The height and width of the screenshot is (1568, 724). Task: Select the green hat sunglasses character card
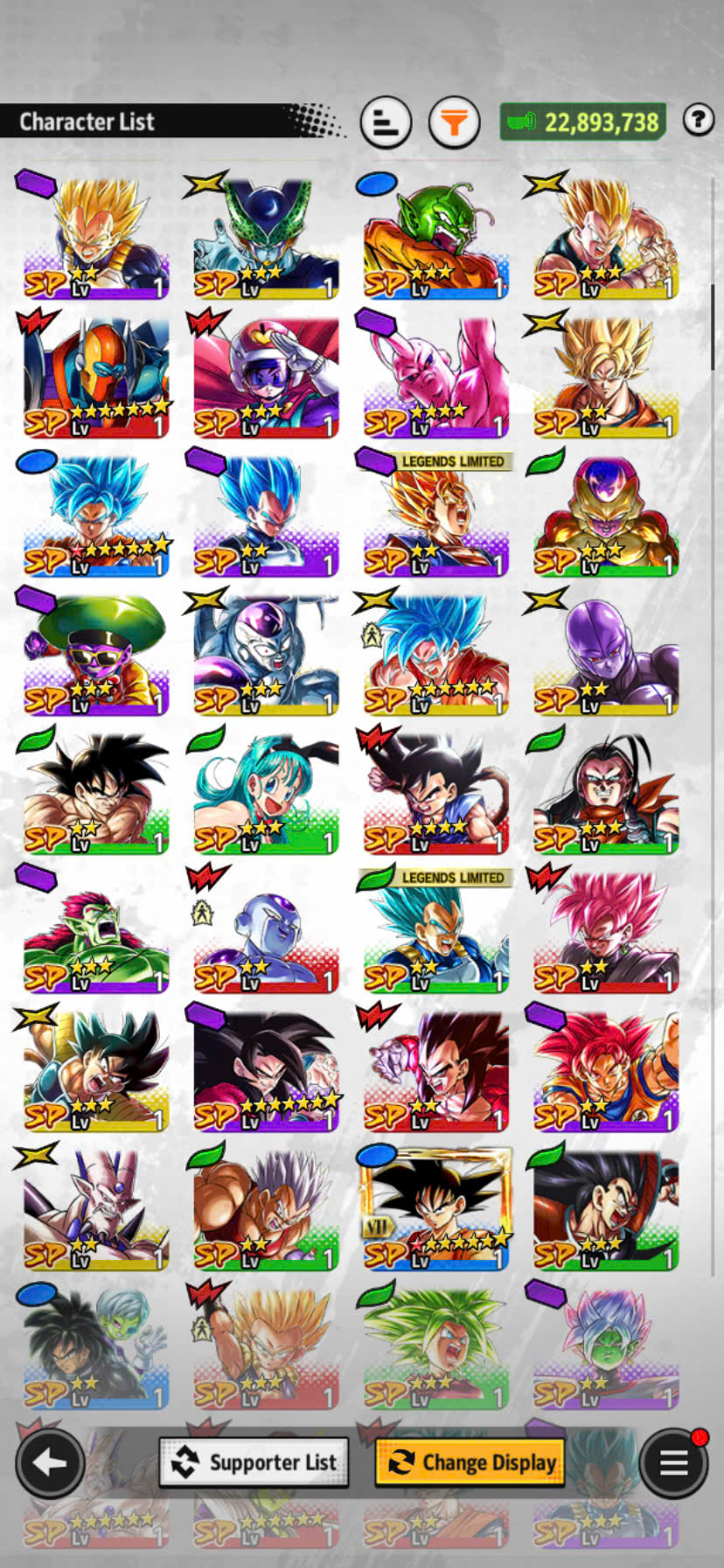[96, 654]
